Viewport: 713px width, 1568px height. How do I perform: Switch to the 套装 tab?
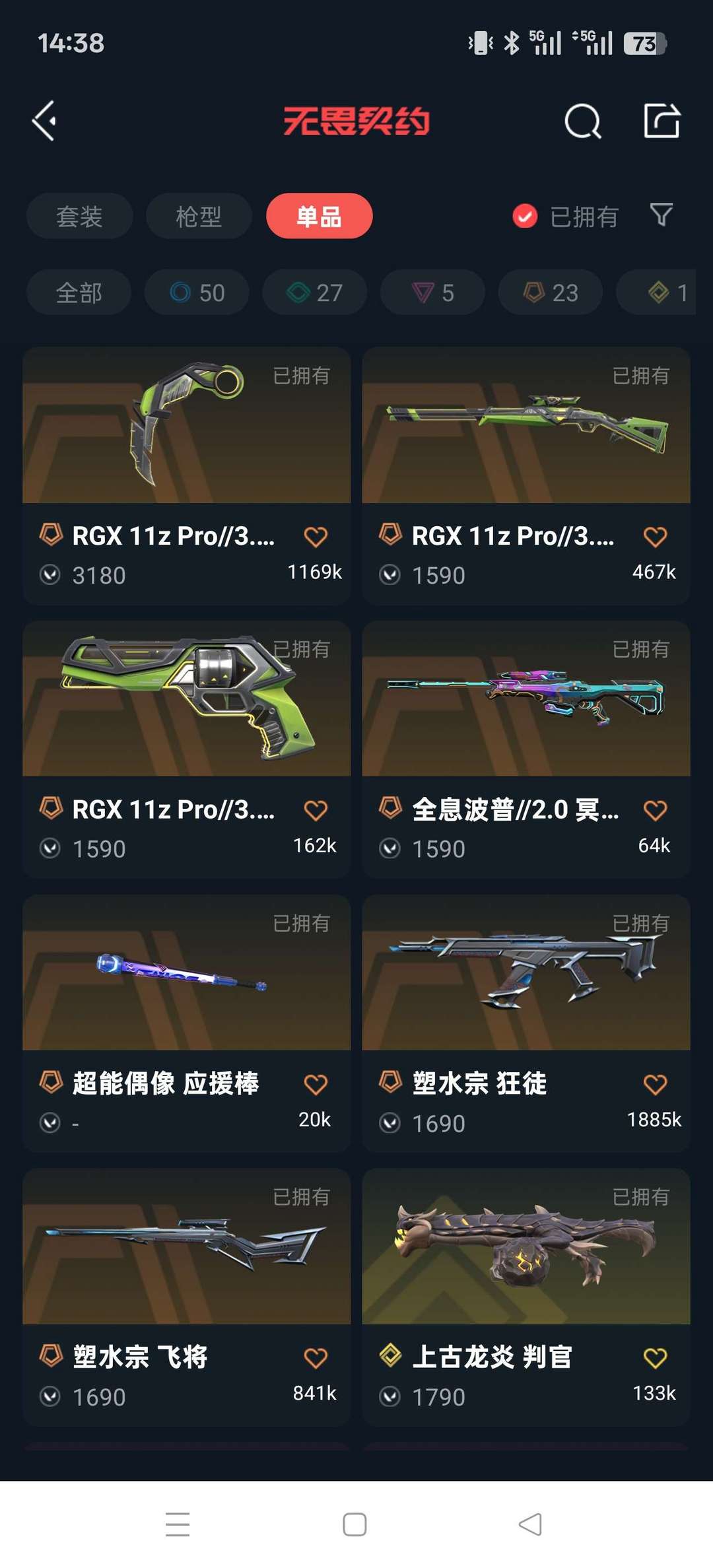(x=79, y=216)
